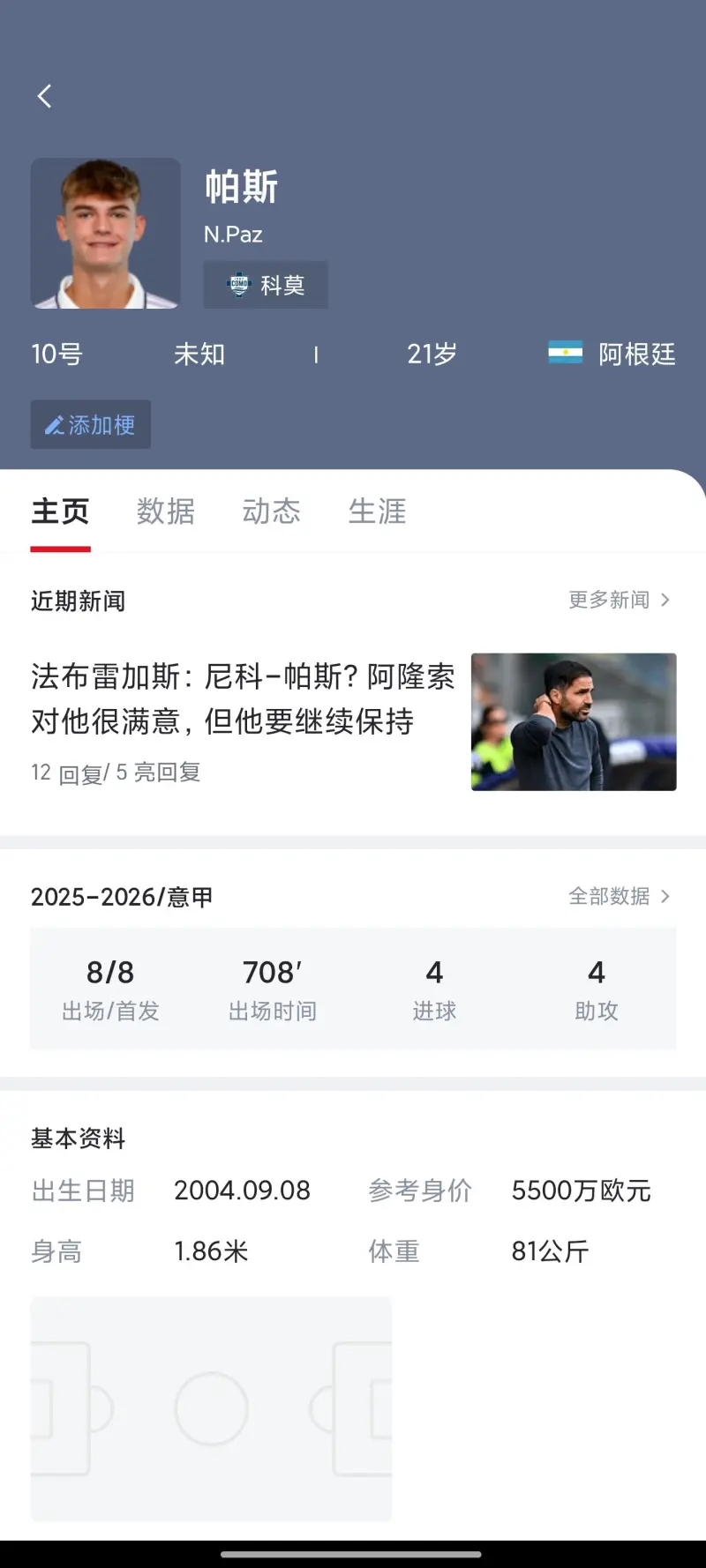
Task: Open the 法布雷加斯 news article
Action: [243, 700]
